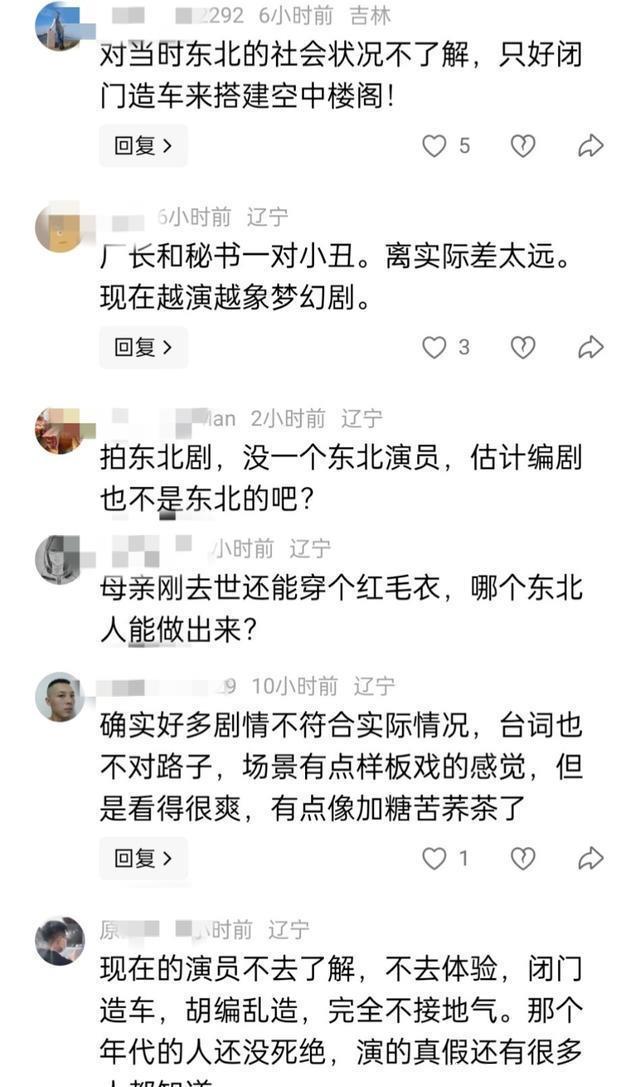Viewport: 640px width, 1087px height.
Task: View profile of 现在的演员不去了解 commenter
Action: pos(59,940)
